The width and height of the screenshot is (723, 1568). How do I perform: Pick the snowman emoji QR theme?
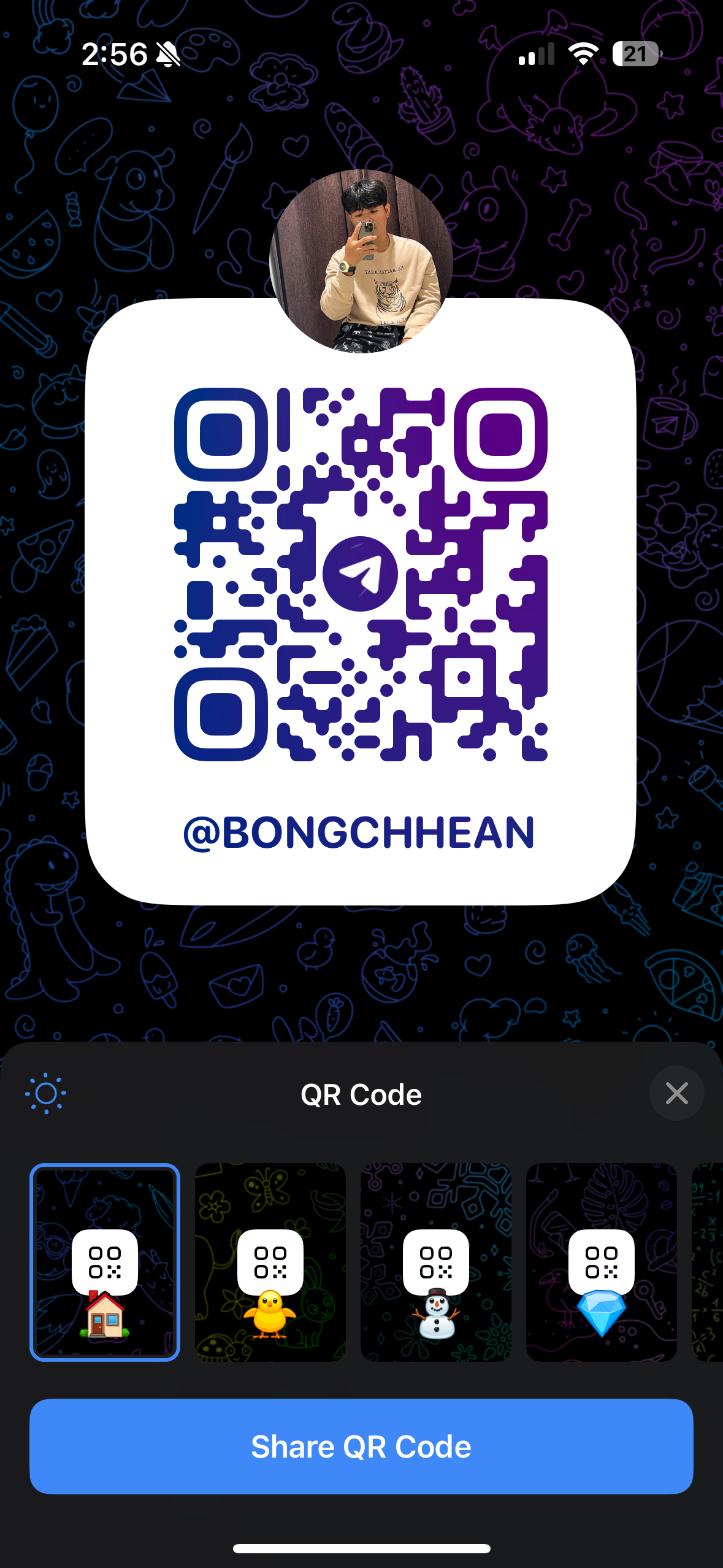click(436, 1262)
